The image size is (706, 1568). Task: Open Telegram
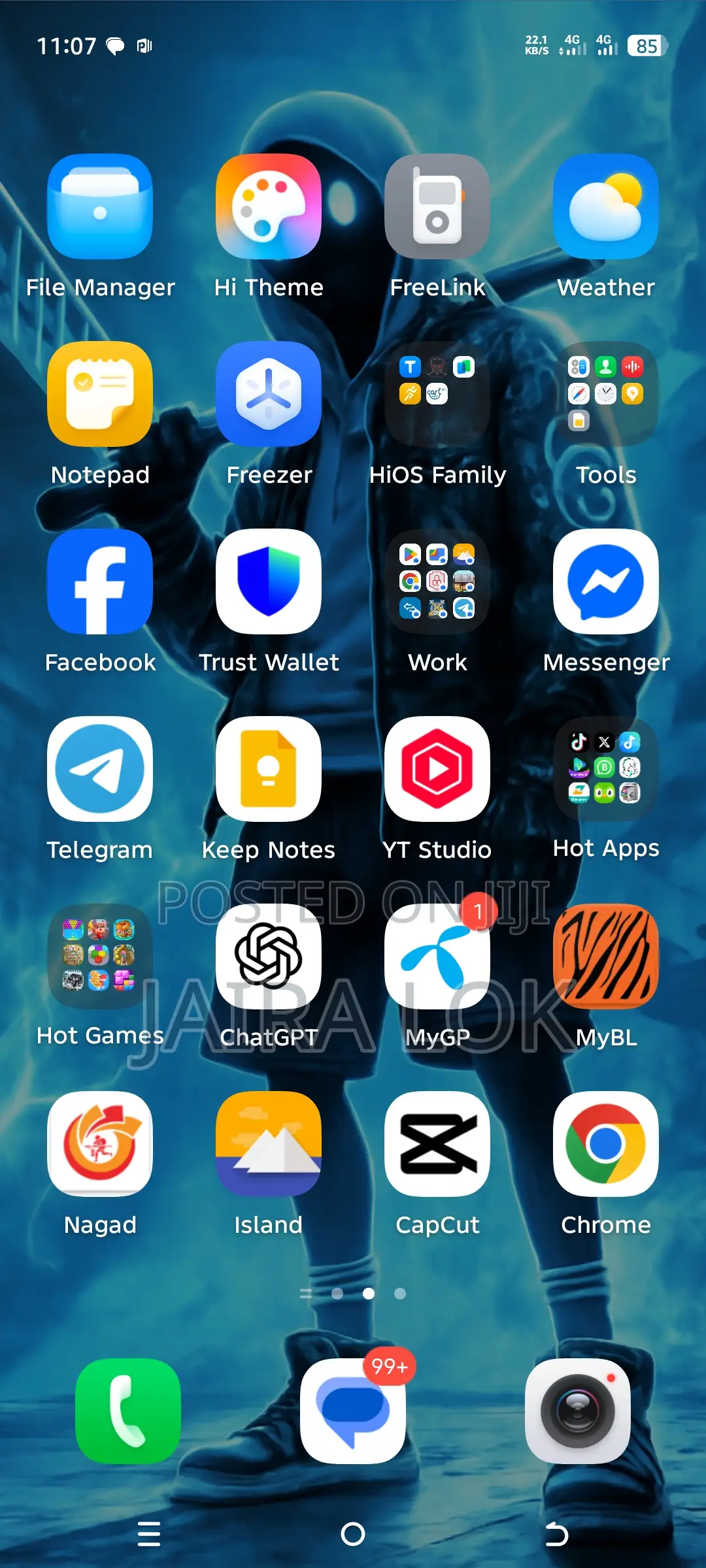click(99, 769)
